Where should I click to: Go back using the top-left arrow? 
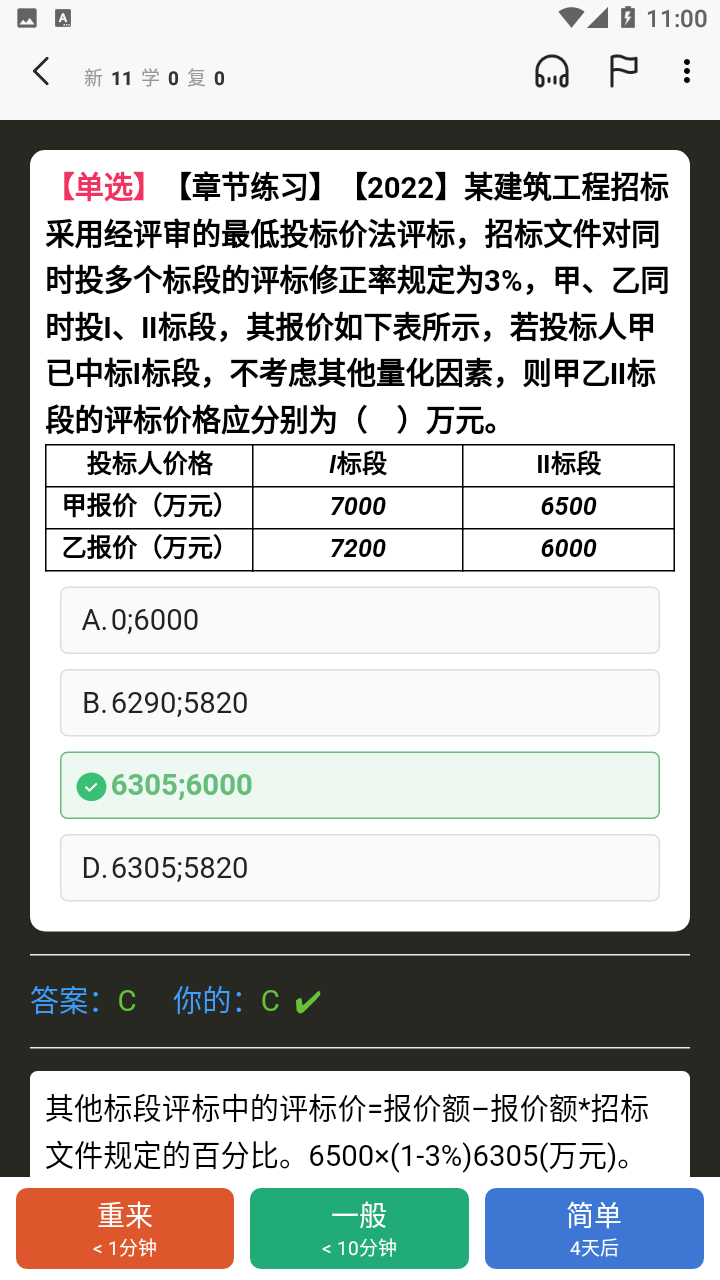pyautogui.click(x=41, y=72)
